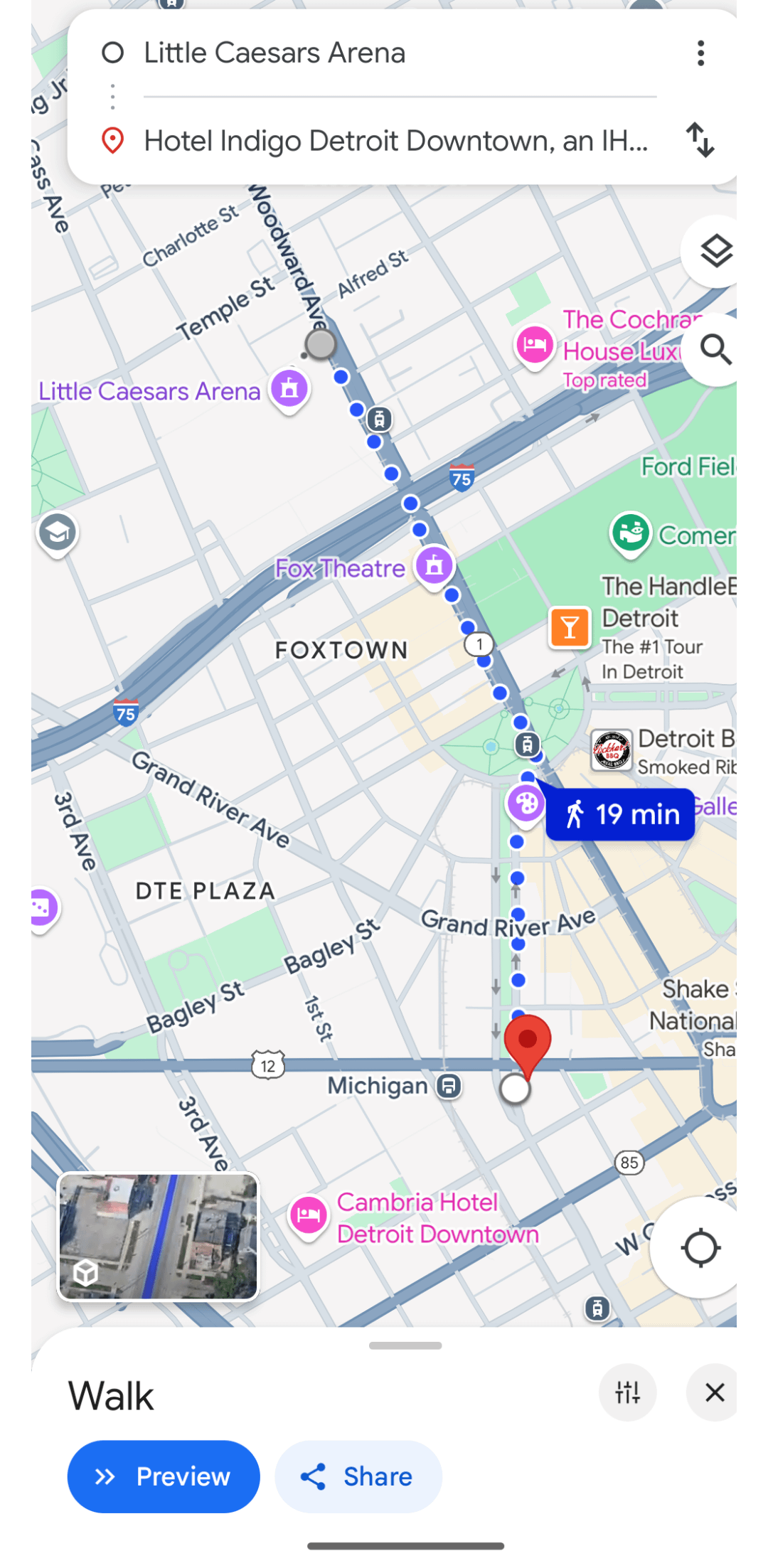Select the Michigan transit stop icon
The image size is (768, 1568).
pos(449,1086)
